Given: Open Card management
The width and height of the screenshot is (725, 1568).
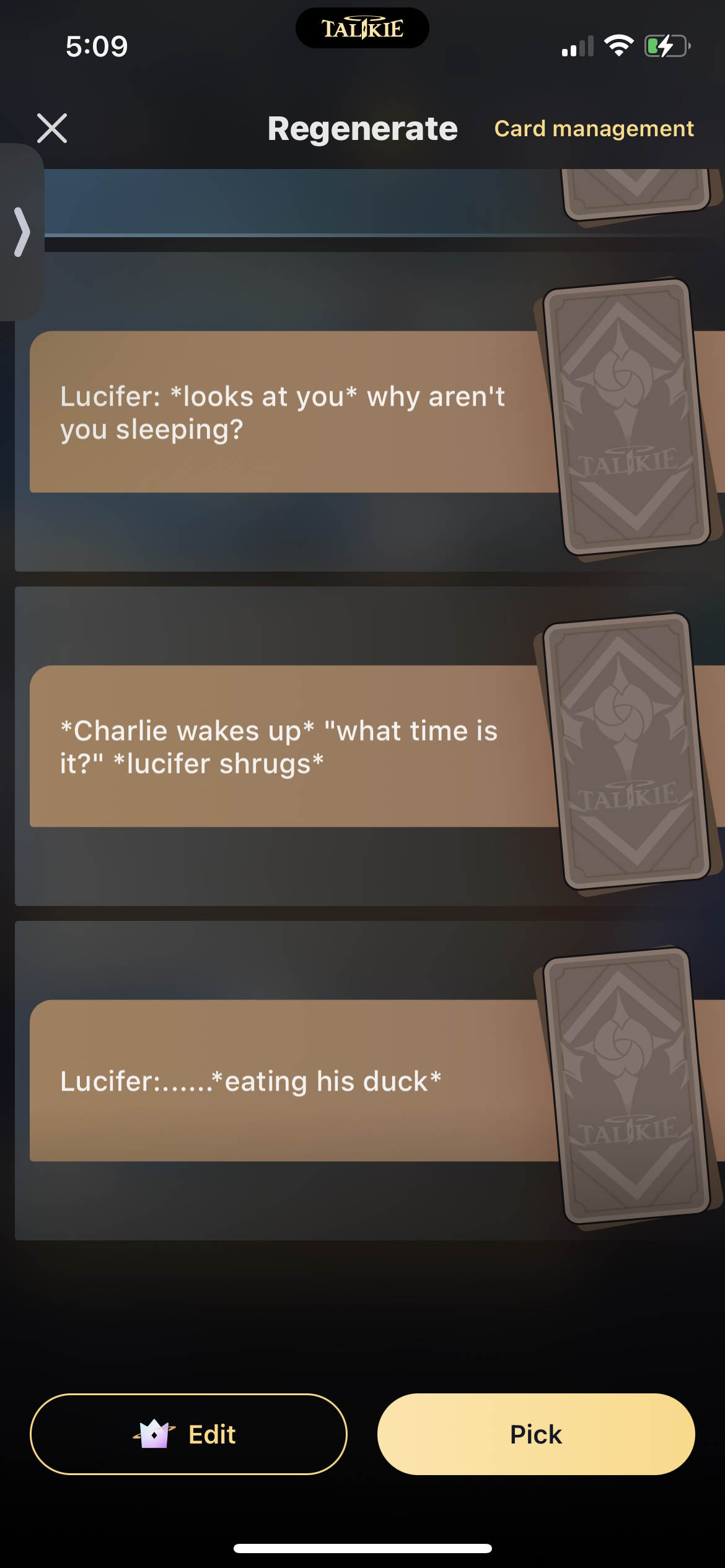Looking at the screenshot, I should (x=593, y=129).
